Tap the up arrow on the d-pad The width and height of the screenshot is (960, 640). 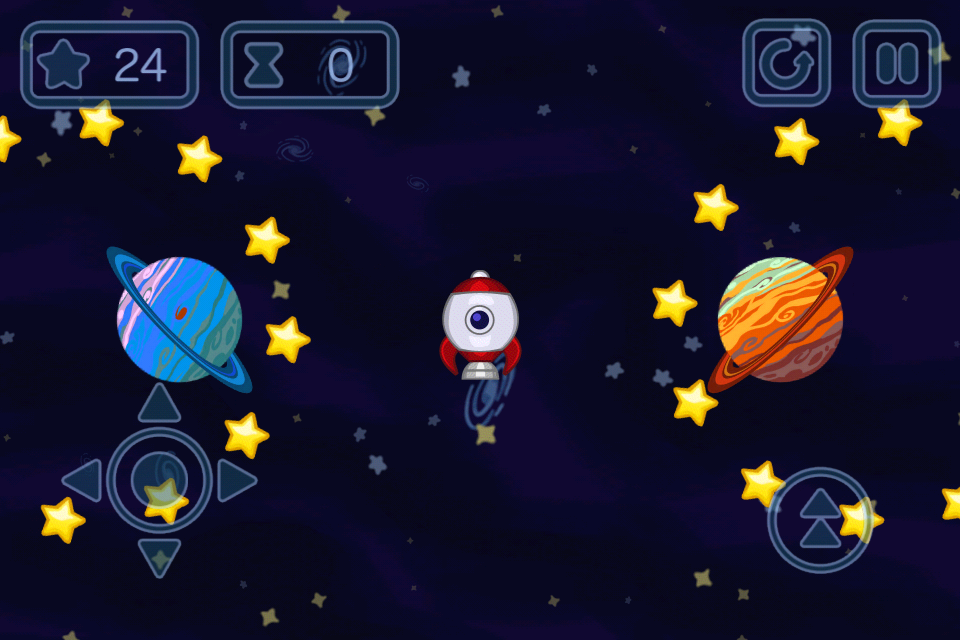point(159,404)
